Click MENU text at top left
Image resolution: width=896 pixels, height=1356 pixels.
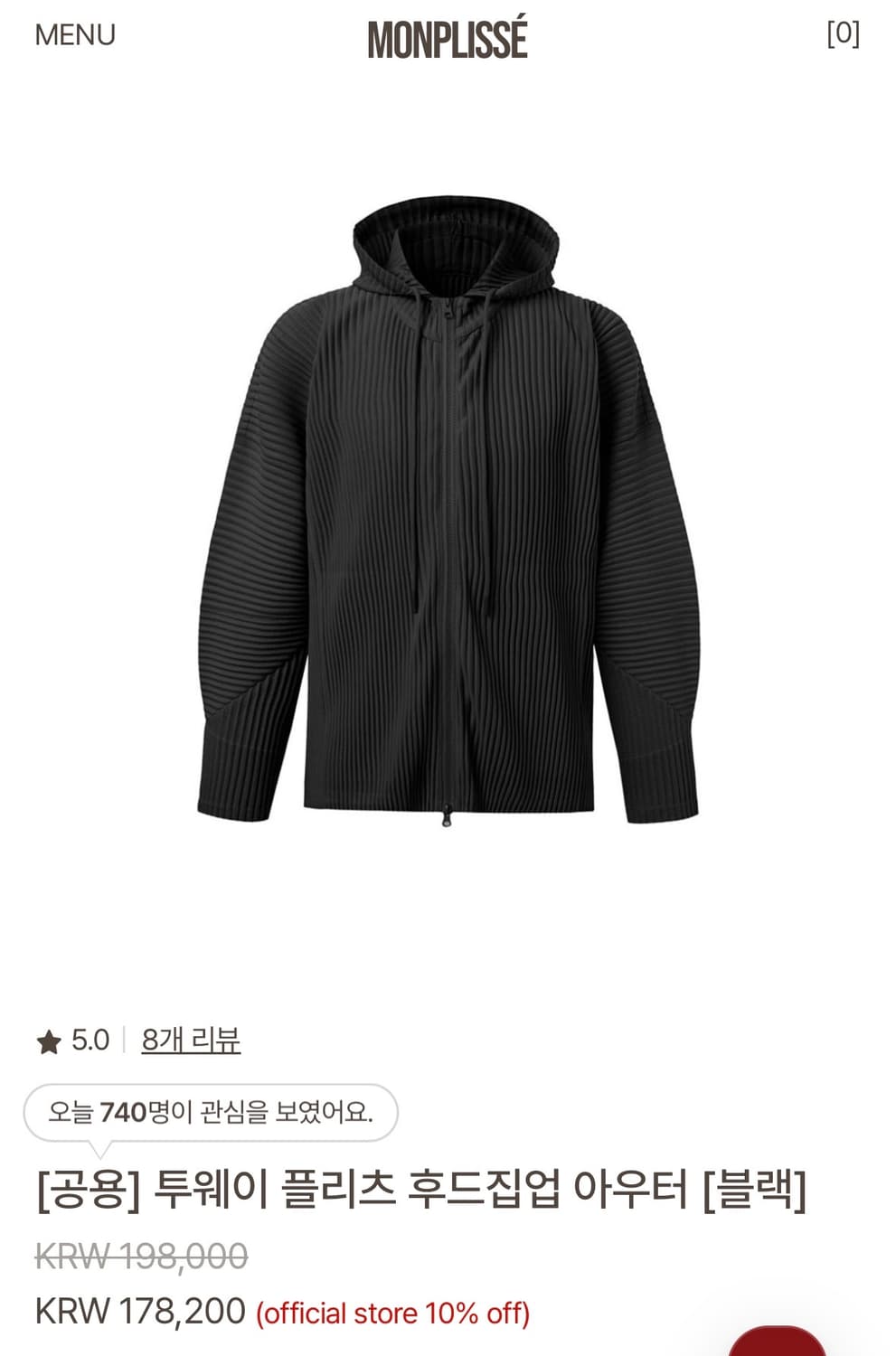point(72,36)
